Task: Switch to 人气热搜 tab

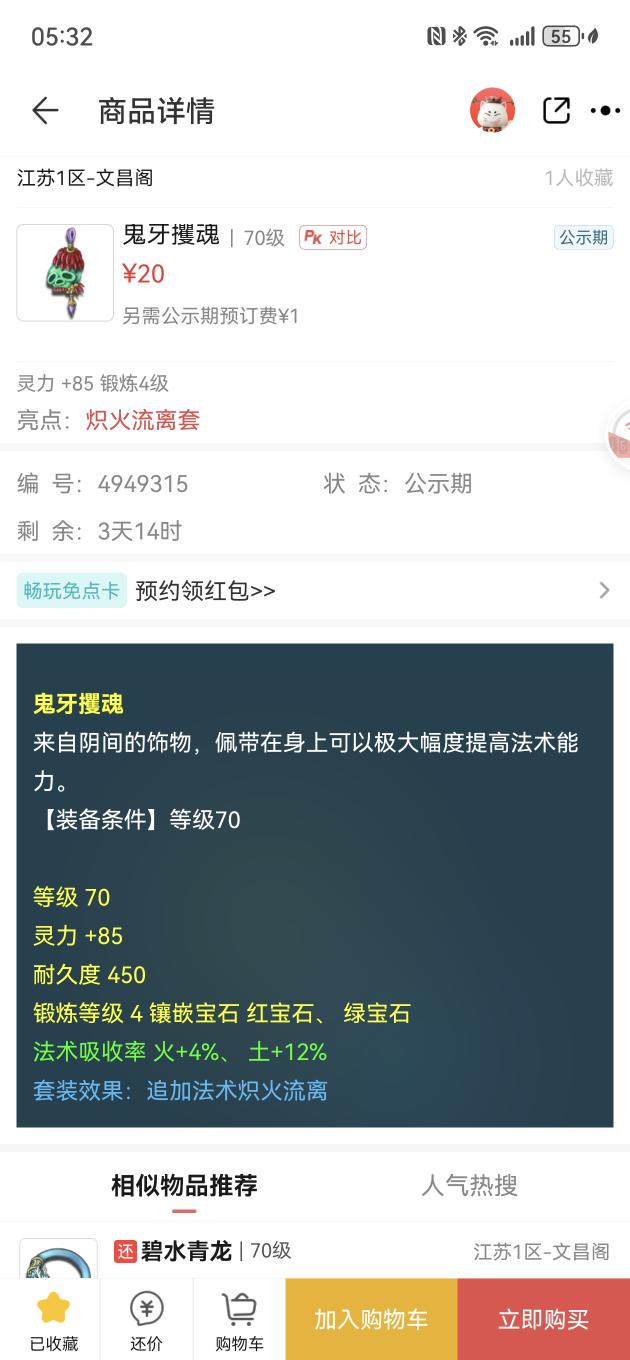Action: click(469, 1186)
